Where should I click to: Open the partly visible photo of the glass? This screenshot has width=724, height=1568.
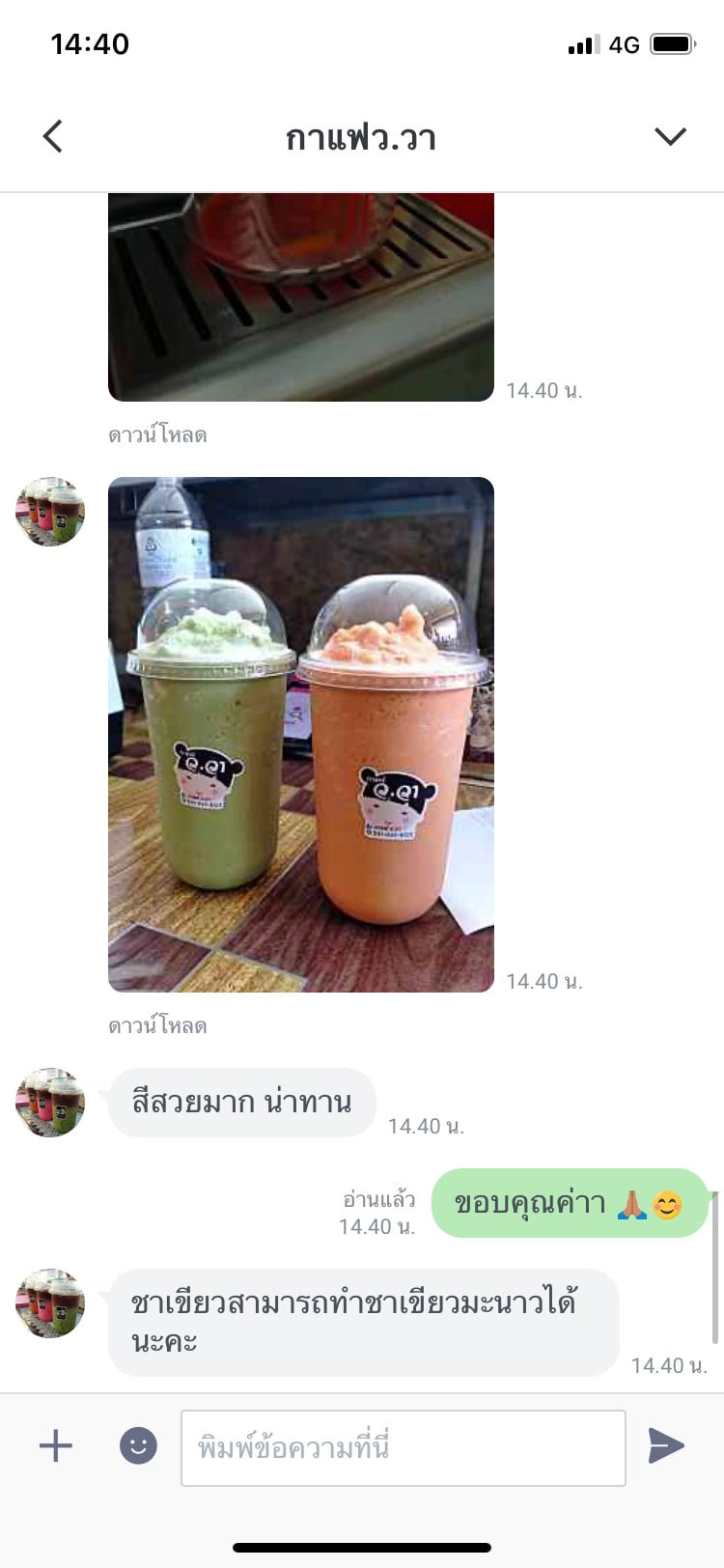tap(301, 296)
